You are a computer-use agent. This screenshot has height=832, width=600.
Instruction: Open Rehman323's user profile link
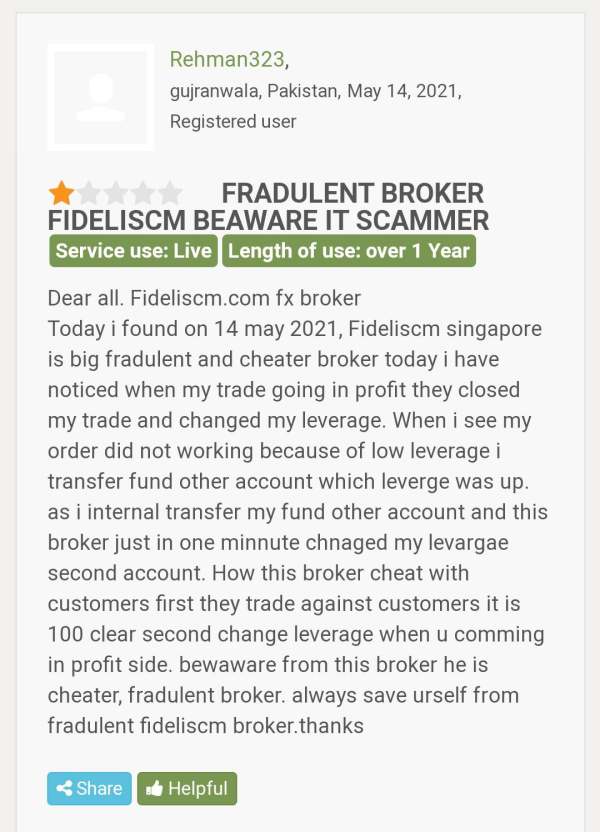click(227, 59)
